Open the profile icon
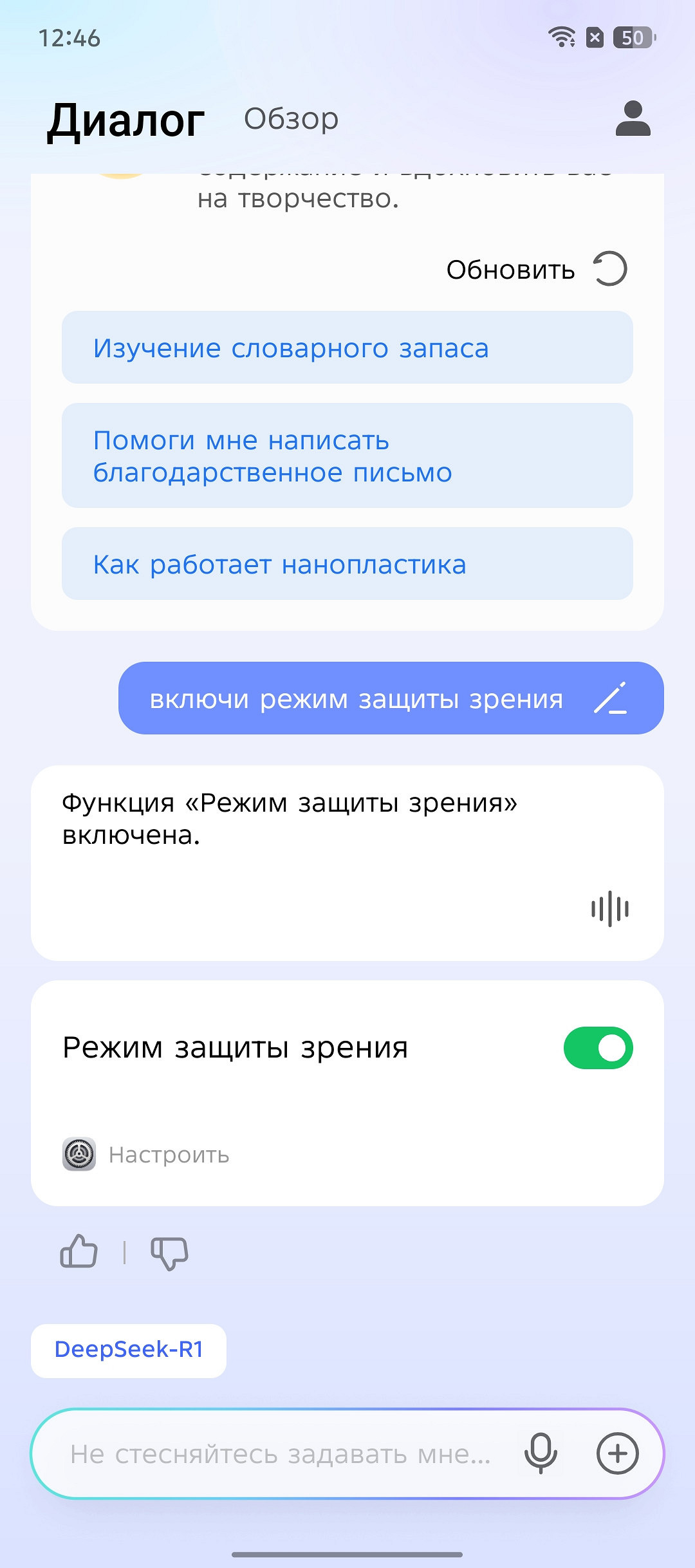Image resolution: width=695 pixels, height=1568 pixels. (x=633, y=118)
